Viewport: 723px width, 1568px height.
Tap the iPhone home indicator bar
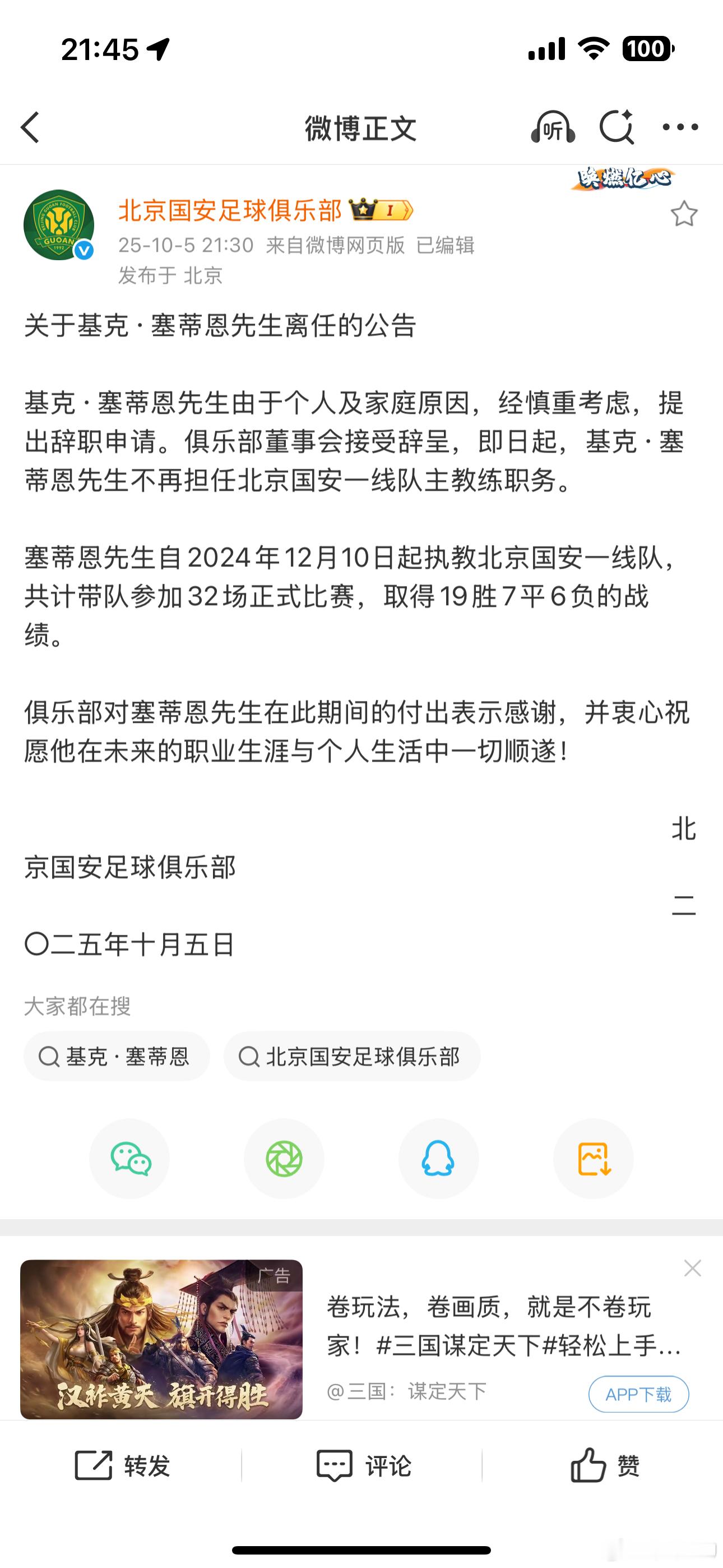click(x=361, y=1551)
